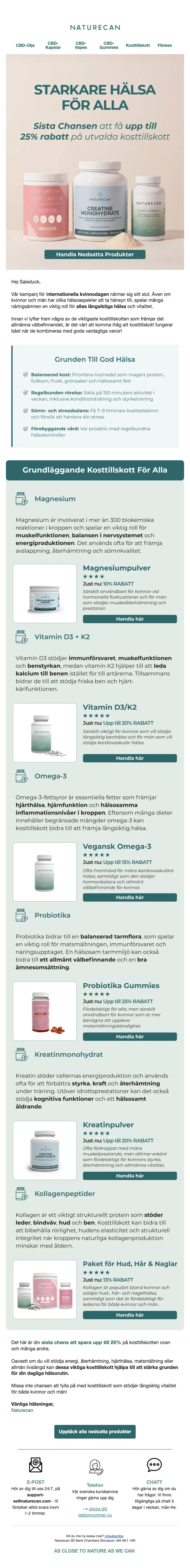Tap Handla här under Vegansk Omega-3
190x1568 pixels.
tap(129, 897)
